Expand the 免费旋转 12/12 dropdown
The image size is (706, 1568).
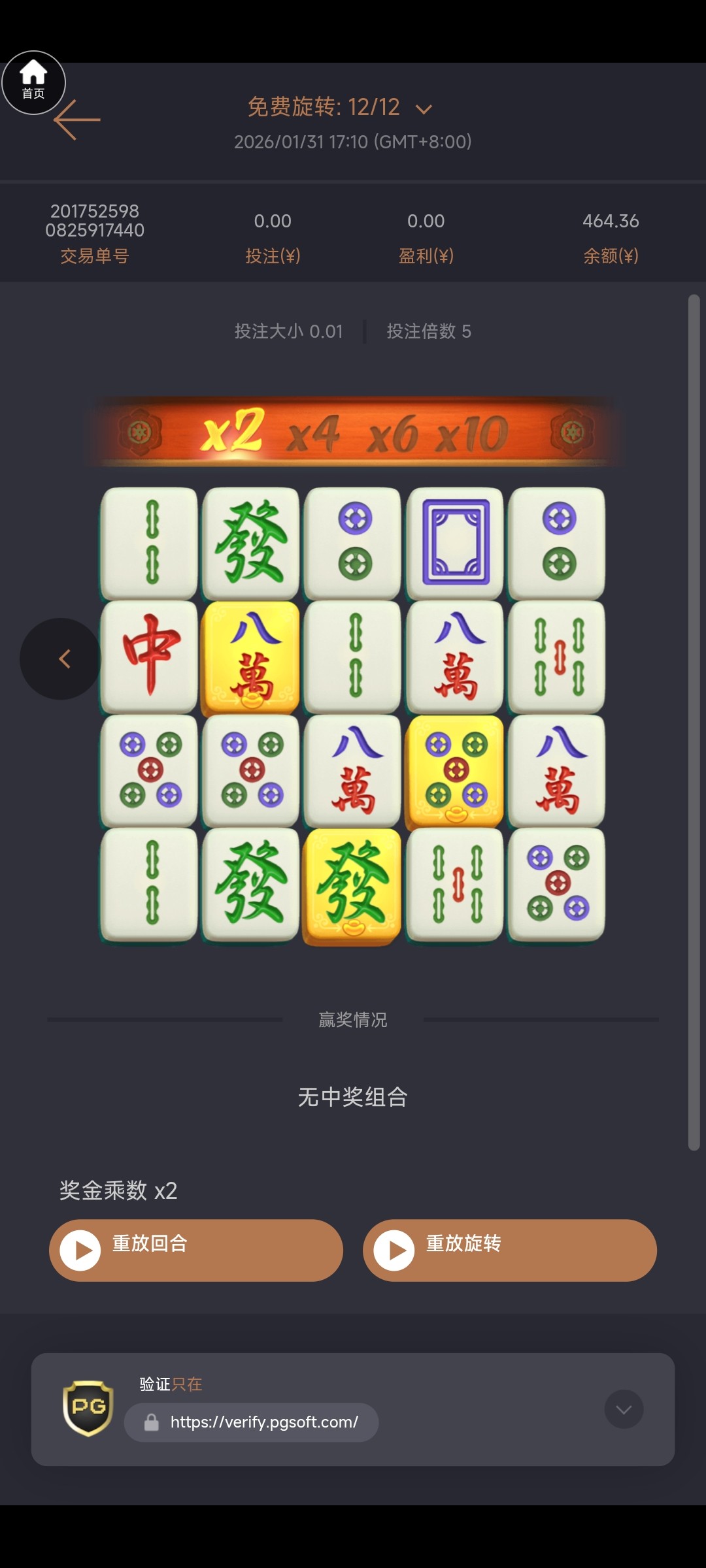[424, 109]
